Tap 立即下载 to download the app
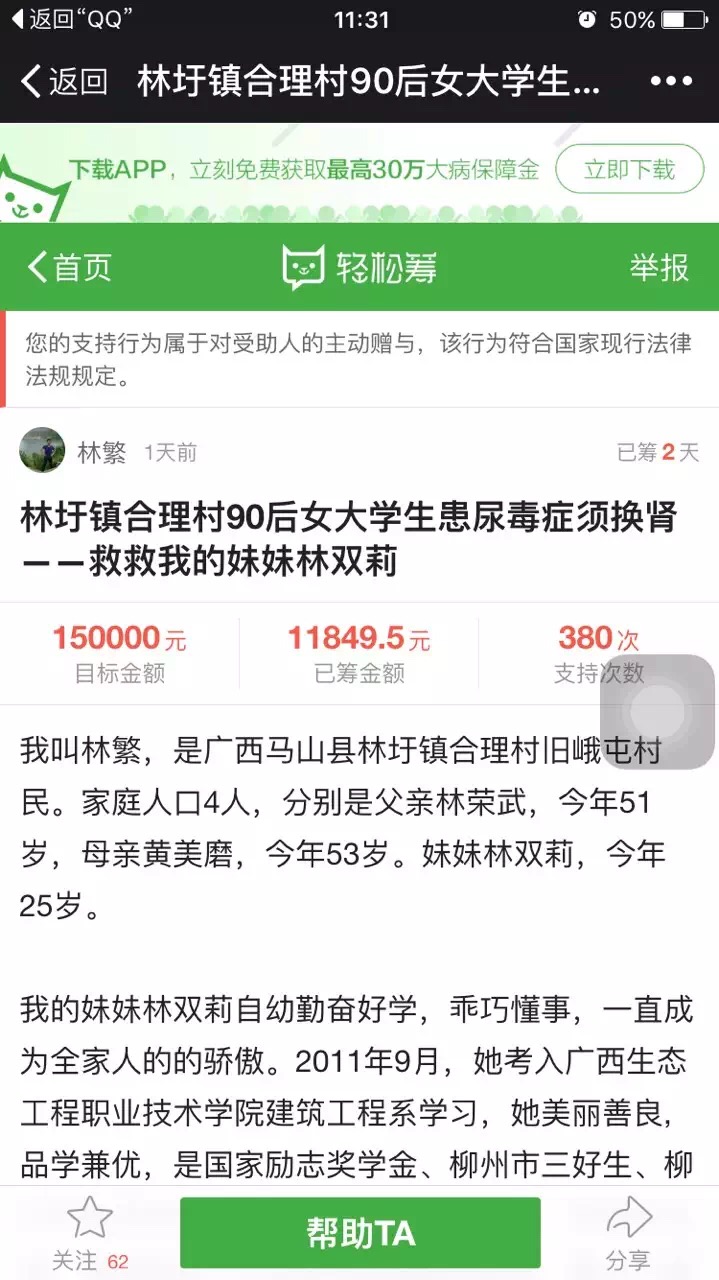Viewport: 719px width, 1280px height. click(629, 169)
